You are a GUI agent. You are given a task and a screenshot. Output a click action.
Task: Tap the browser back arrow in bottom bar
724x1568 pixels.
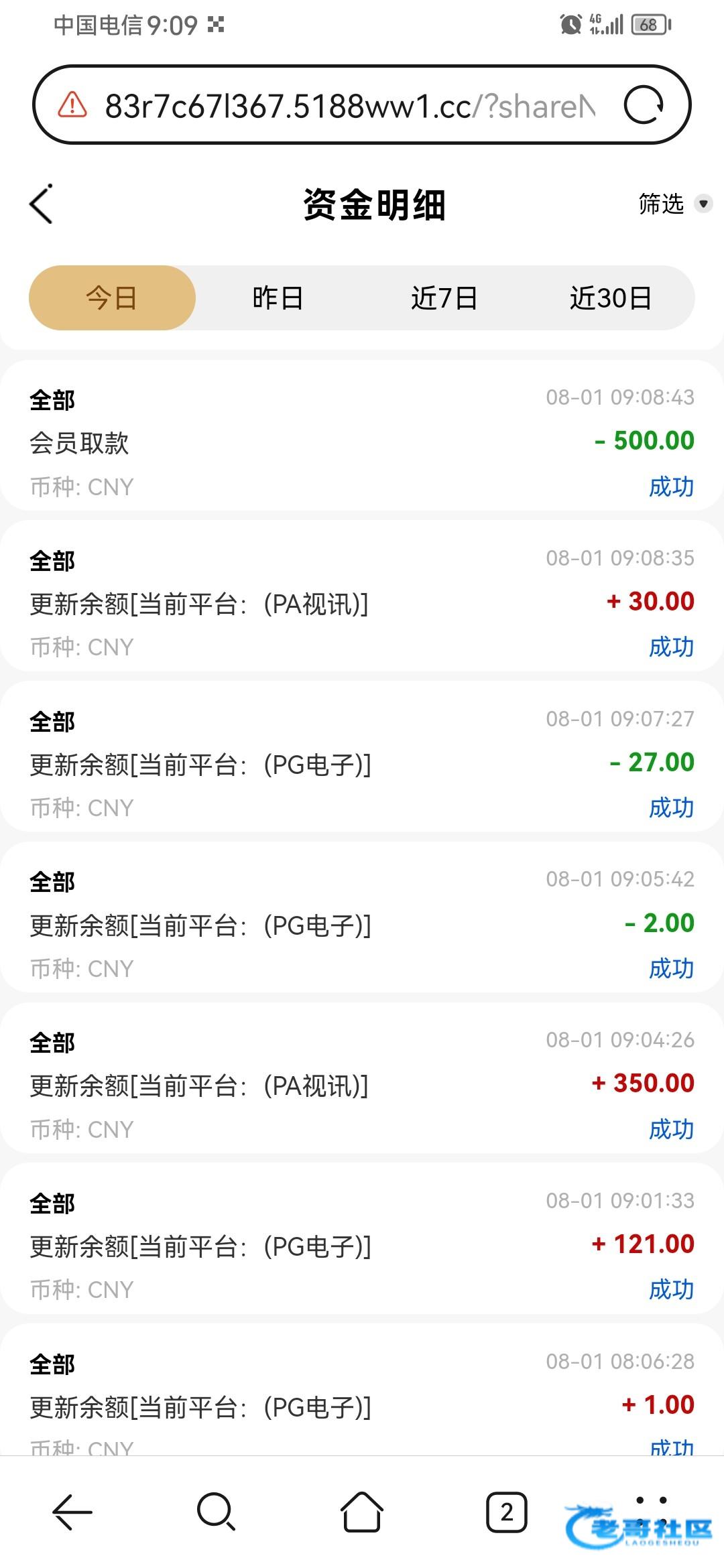click(x=72, y=1512)
